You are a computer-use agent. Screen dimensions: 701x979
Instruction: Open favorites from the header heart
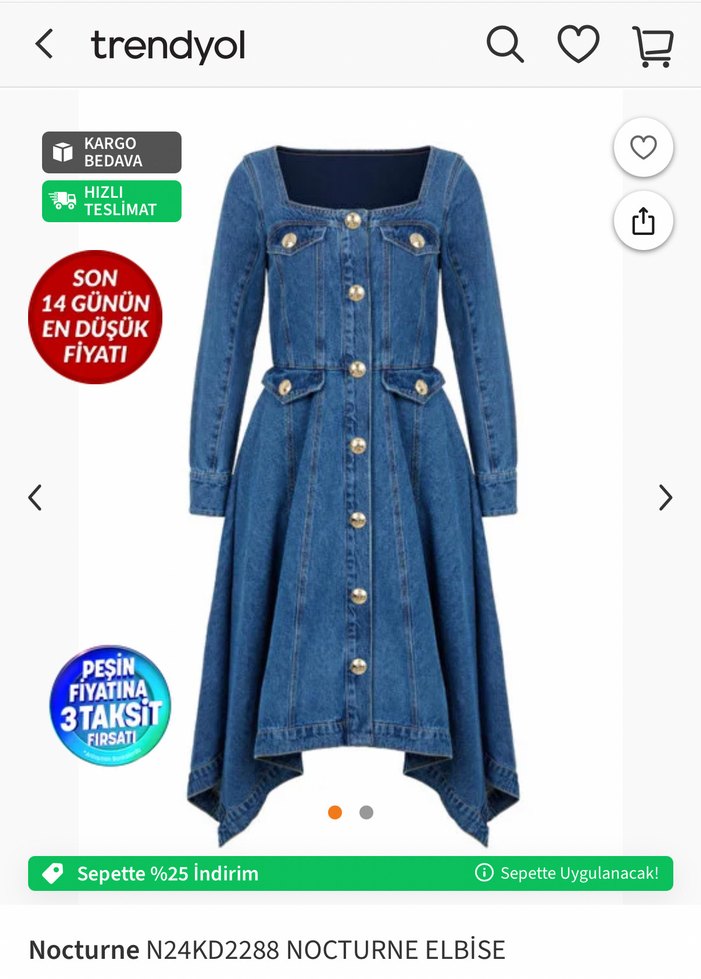pos(578,45)
